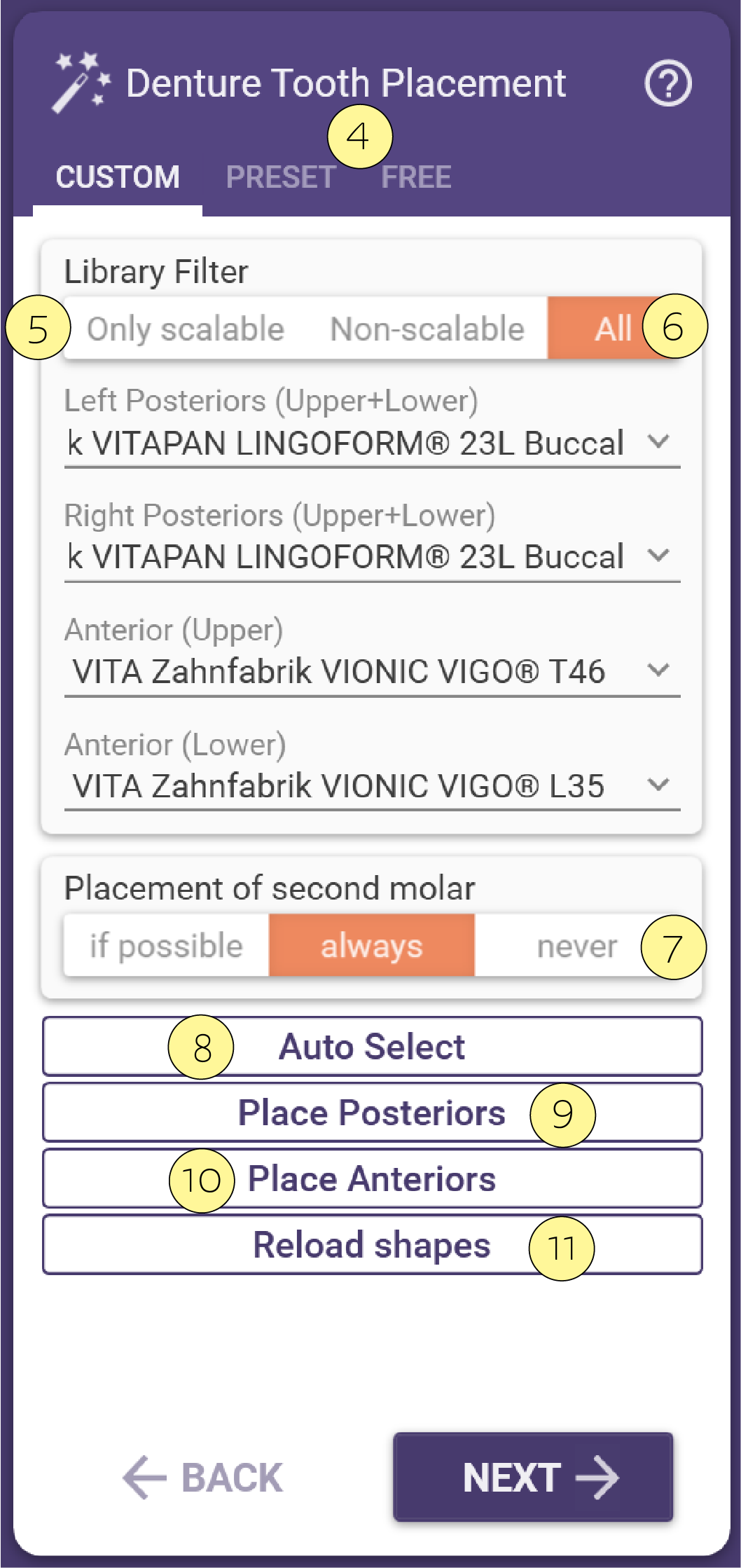Select the CUSTOM tab
The height and width of the screenshot is (1568, 741).
point(118,177)
